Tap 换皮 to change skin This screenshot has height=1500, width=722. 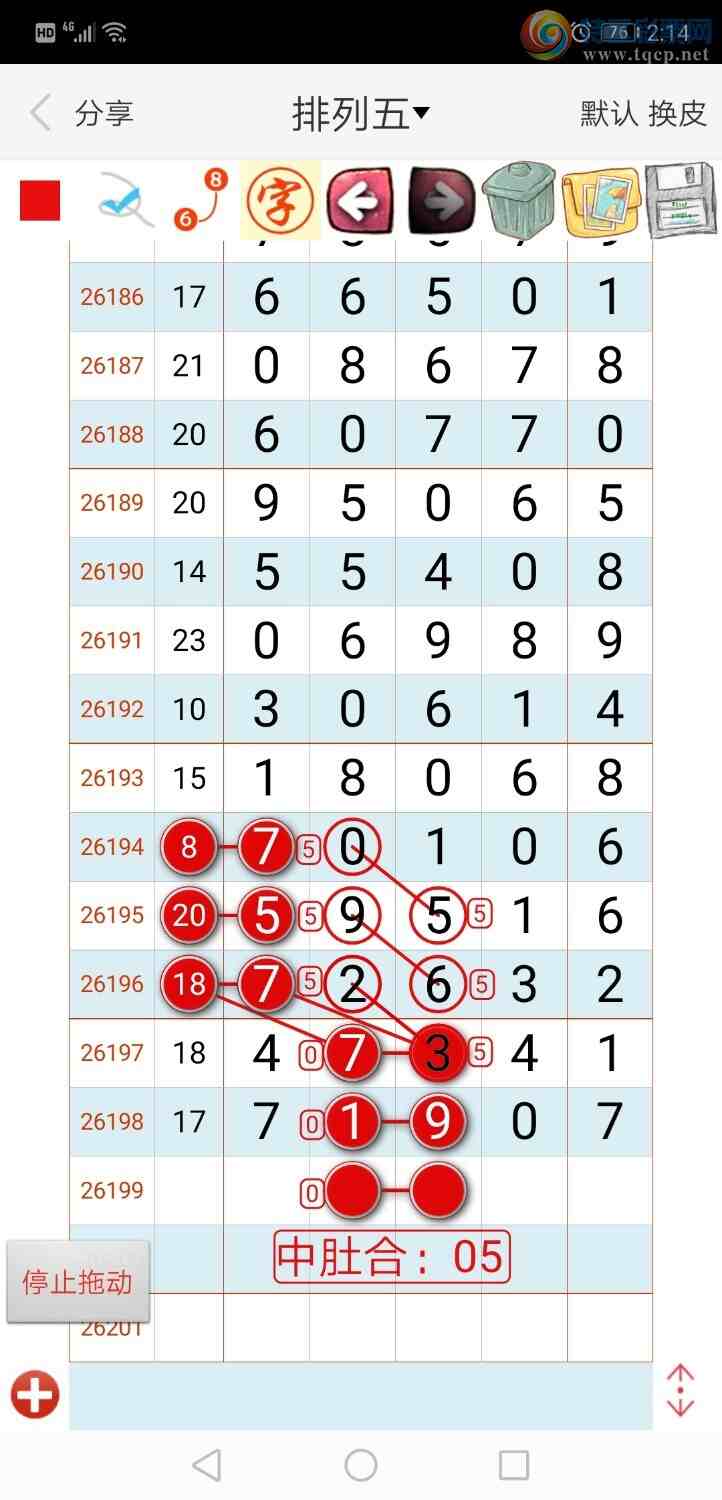coord(678,113)
